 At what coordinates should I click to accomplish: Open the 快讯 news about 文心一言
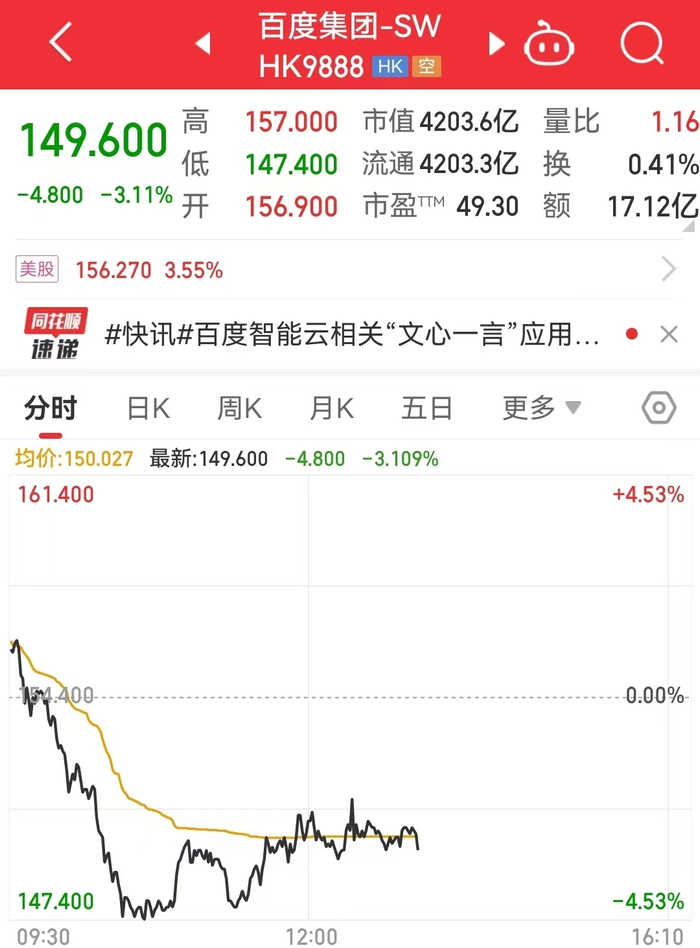352,334
